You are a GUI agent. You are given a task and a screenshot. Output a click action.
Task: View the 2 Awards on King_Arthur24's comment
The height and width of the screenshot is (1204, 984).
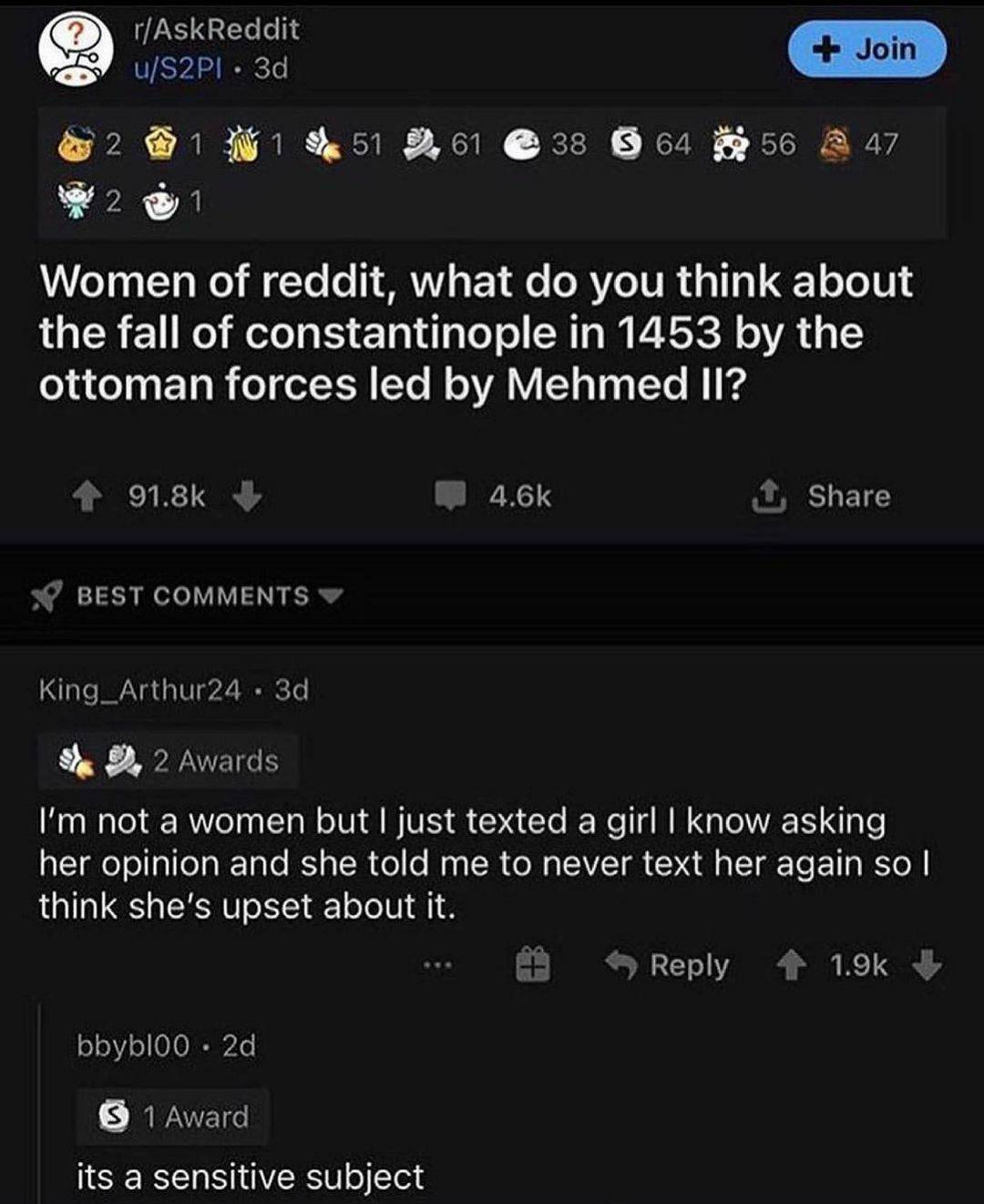coord(169,761)
